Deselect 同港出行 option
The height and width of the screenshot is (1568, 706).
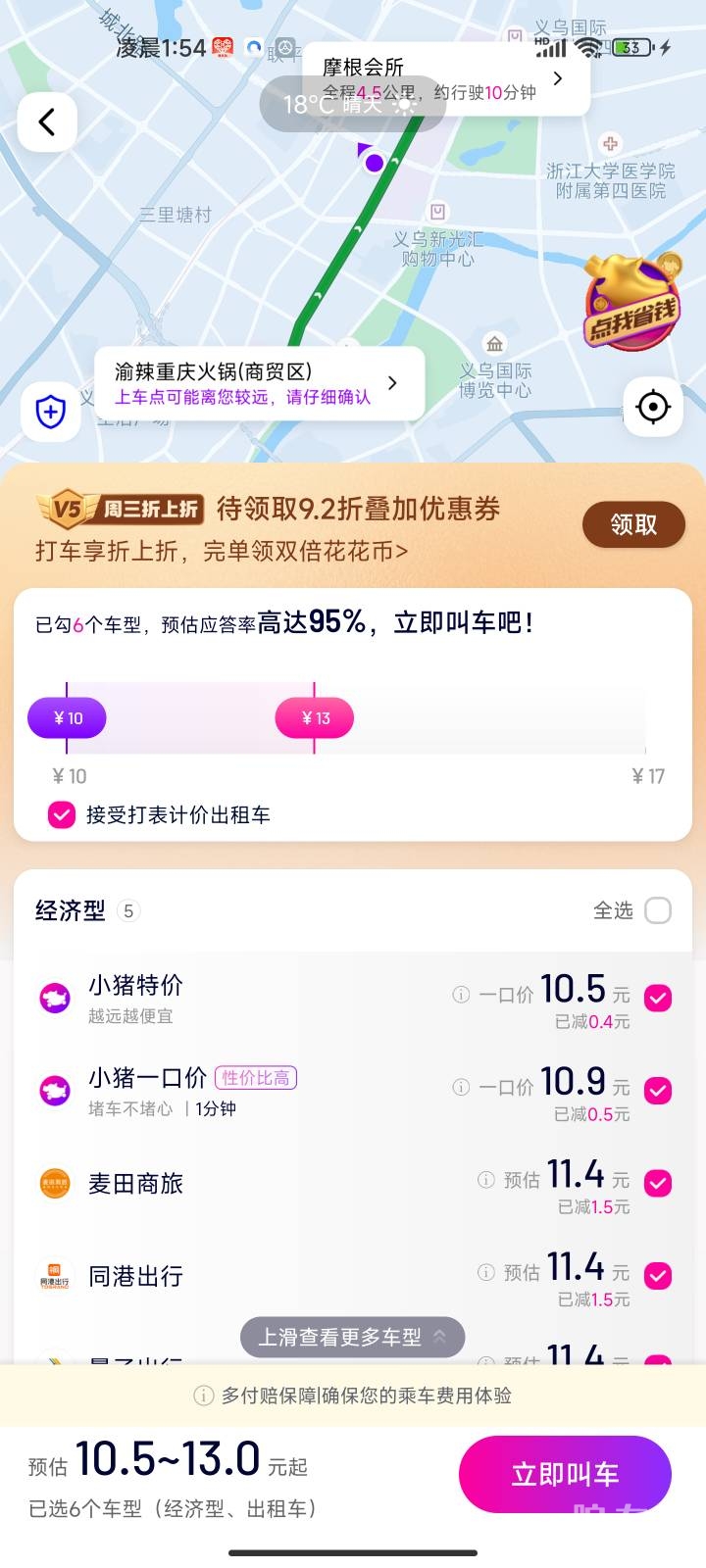[x=658, y=1275]
